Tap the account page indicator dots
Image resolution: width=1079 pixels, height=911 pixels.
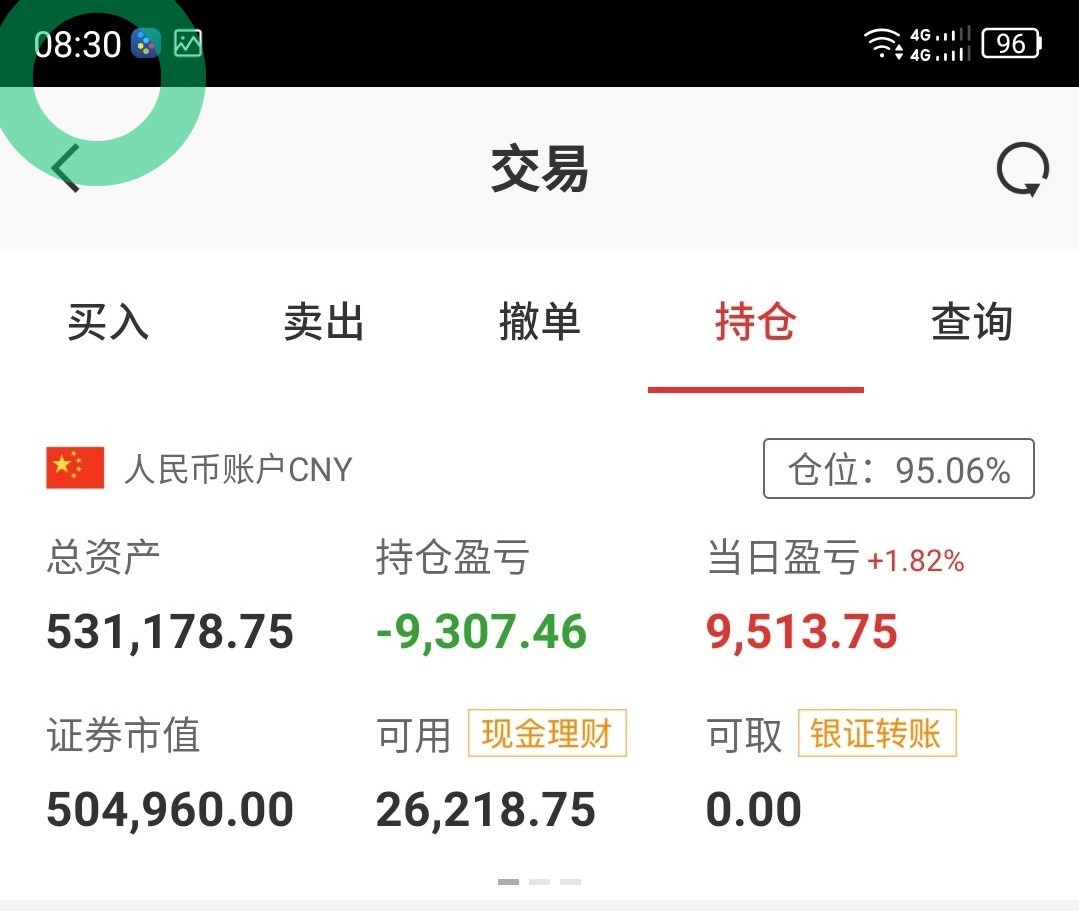539,882
